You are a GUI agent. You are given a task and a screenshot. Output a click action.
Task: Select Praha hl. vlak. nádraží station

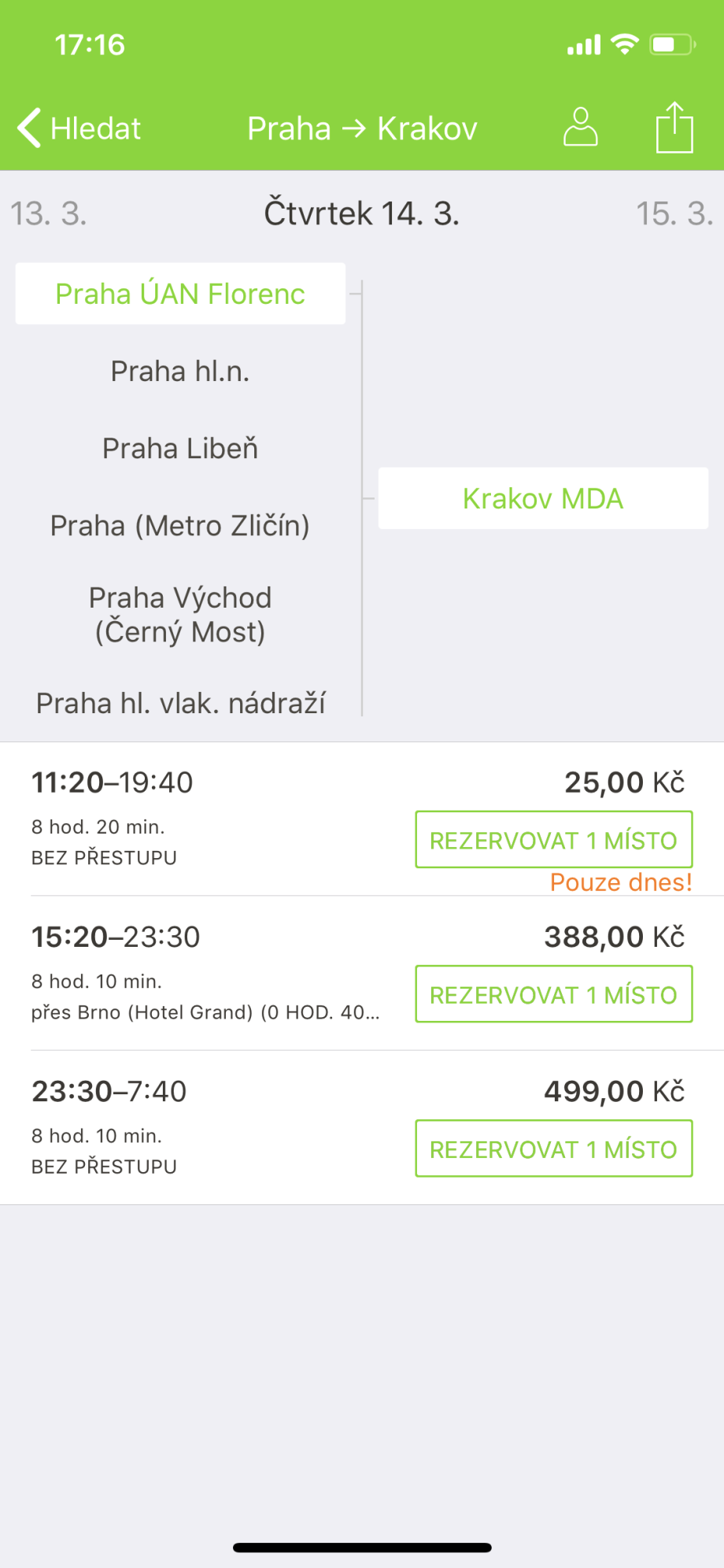[x=180, y=703]
